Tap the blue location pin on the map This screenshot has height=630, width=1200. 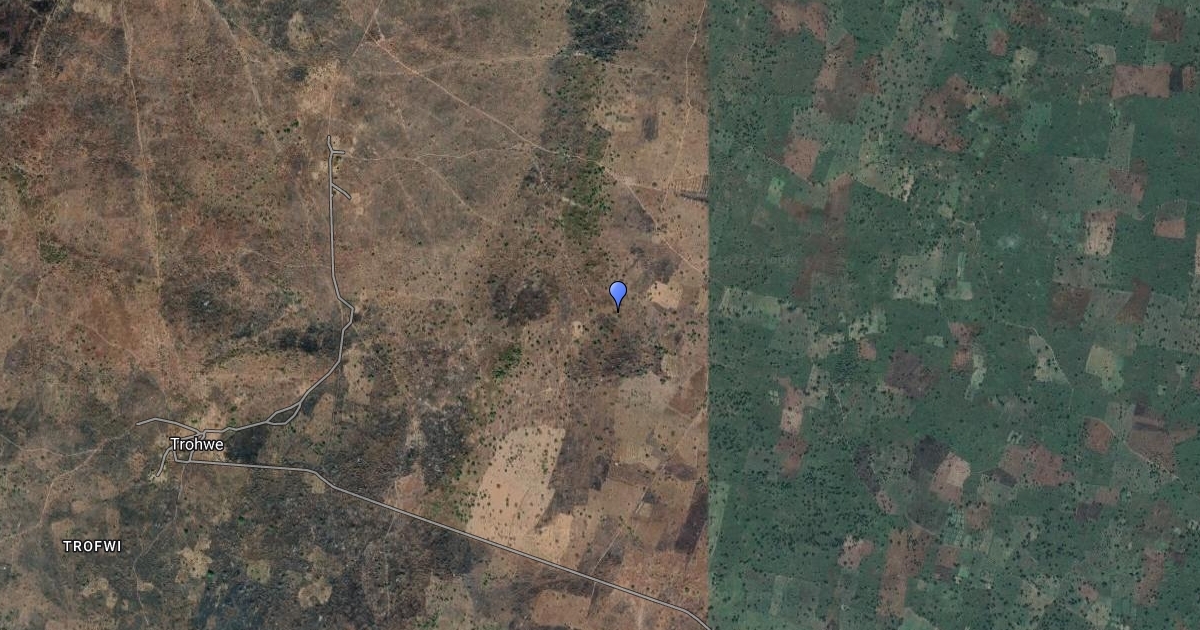point(618,294)
